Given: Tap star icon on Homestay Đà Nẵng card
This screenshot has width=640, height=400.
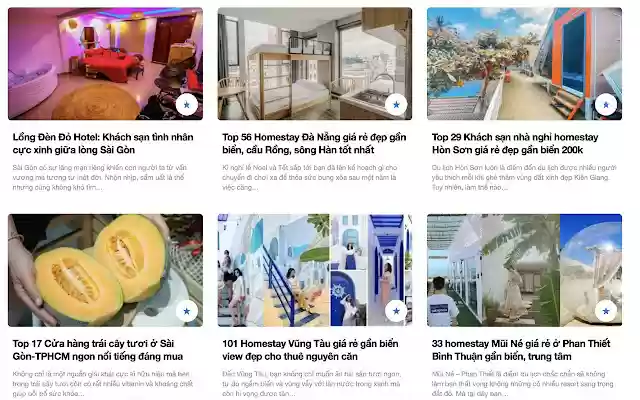Looking at the screenshot, I should 395,104.
